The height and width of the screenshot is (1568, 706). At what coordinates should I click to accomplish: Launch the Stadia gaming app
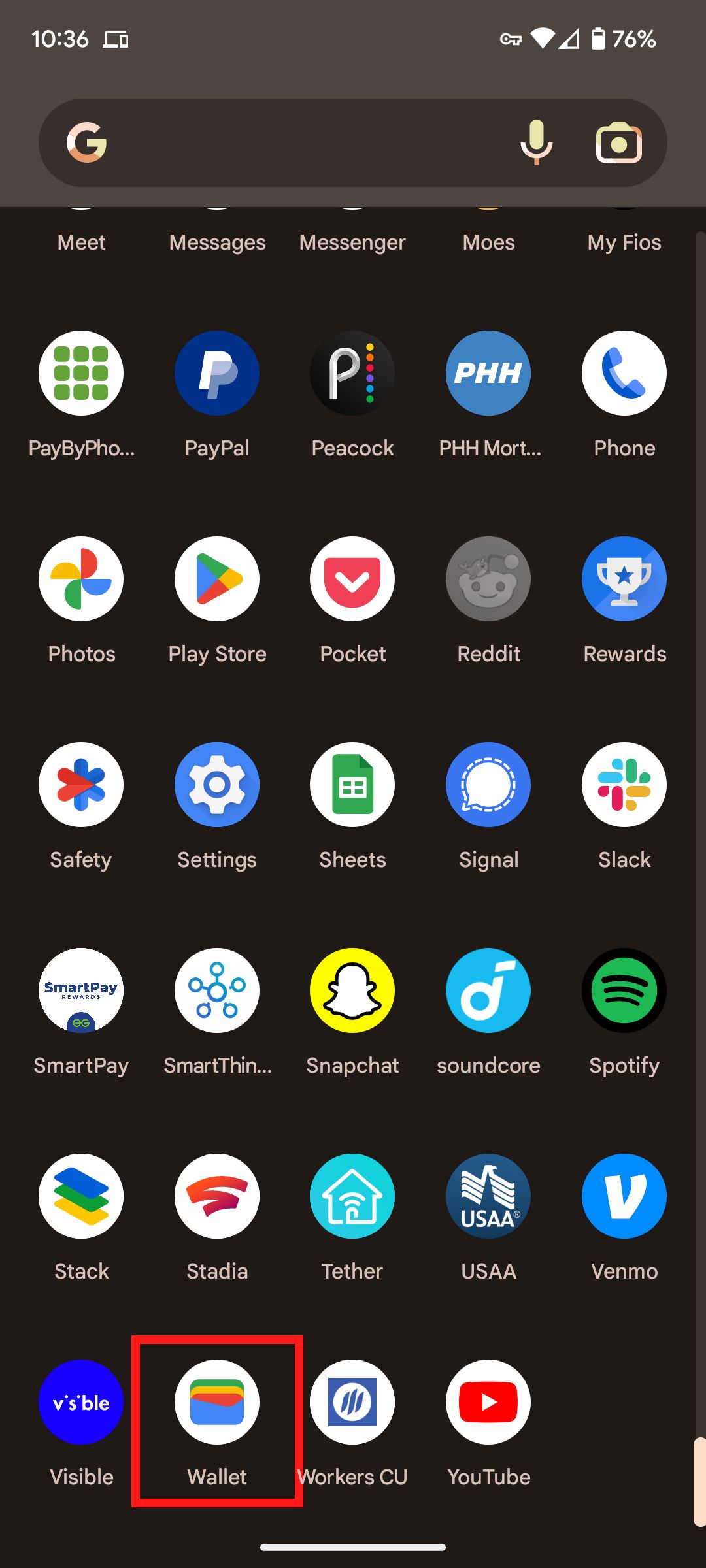217,1196
